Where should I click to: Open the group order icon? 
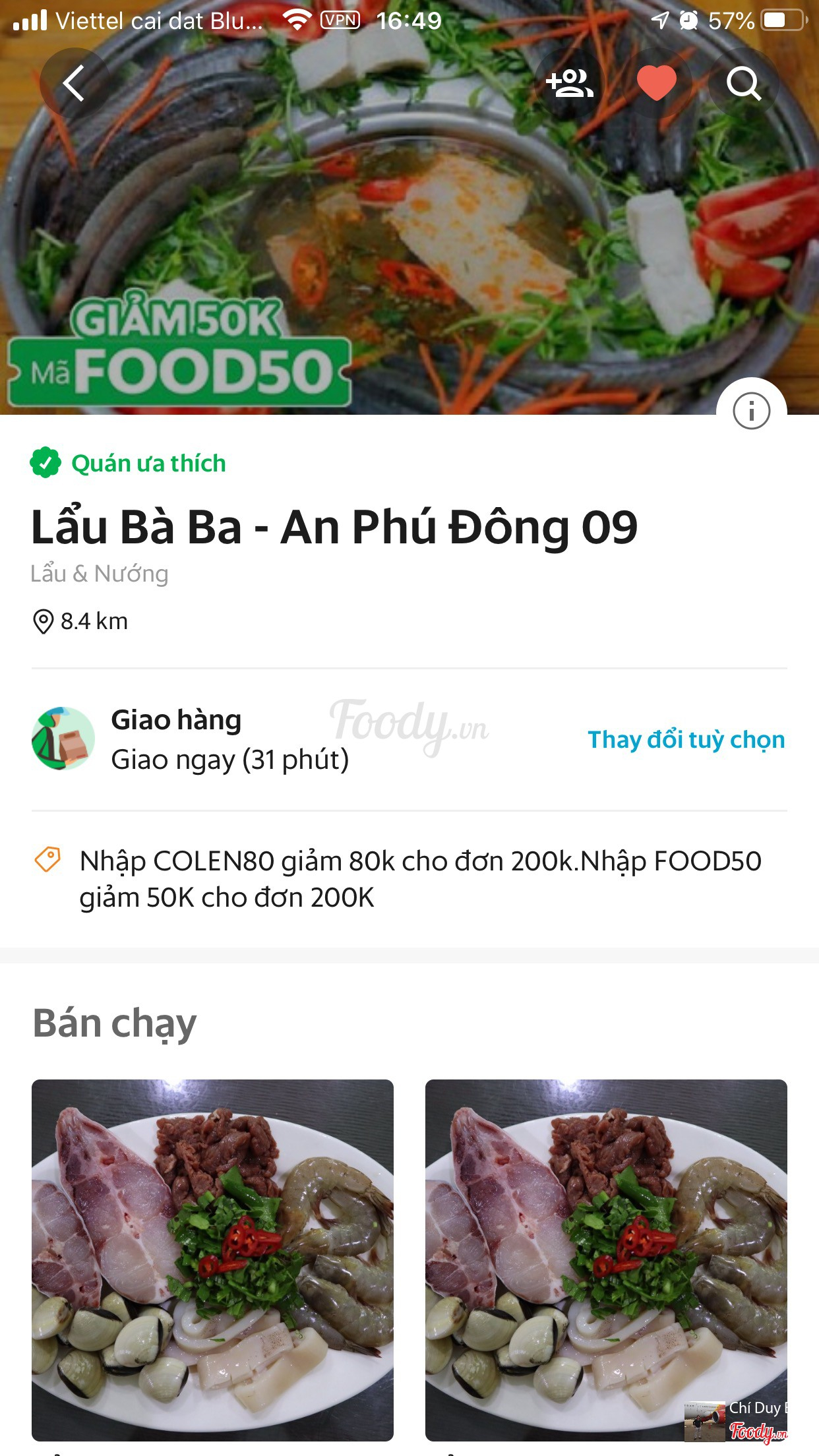tap(570, 84)
